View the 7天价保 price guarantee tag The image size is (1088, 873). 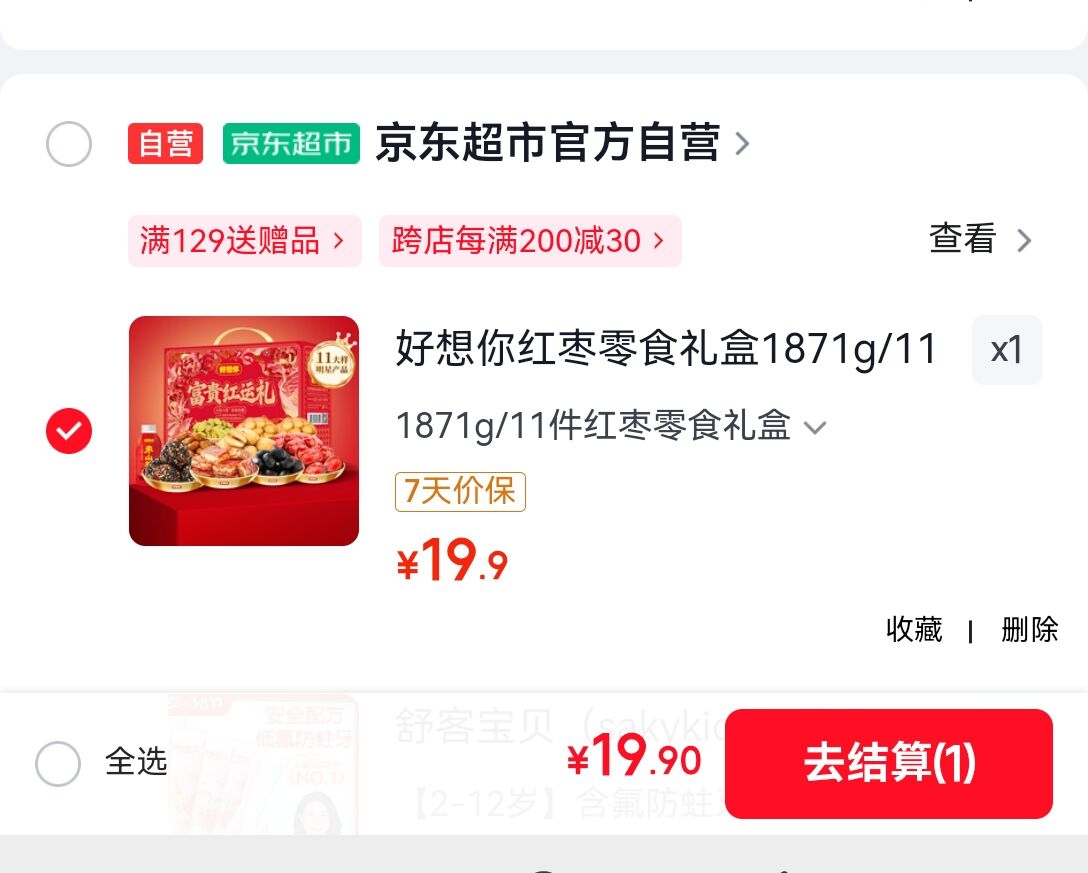point(460,491)
